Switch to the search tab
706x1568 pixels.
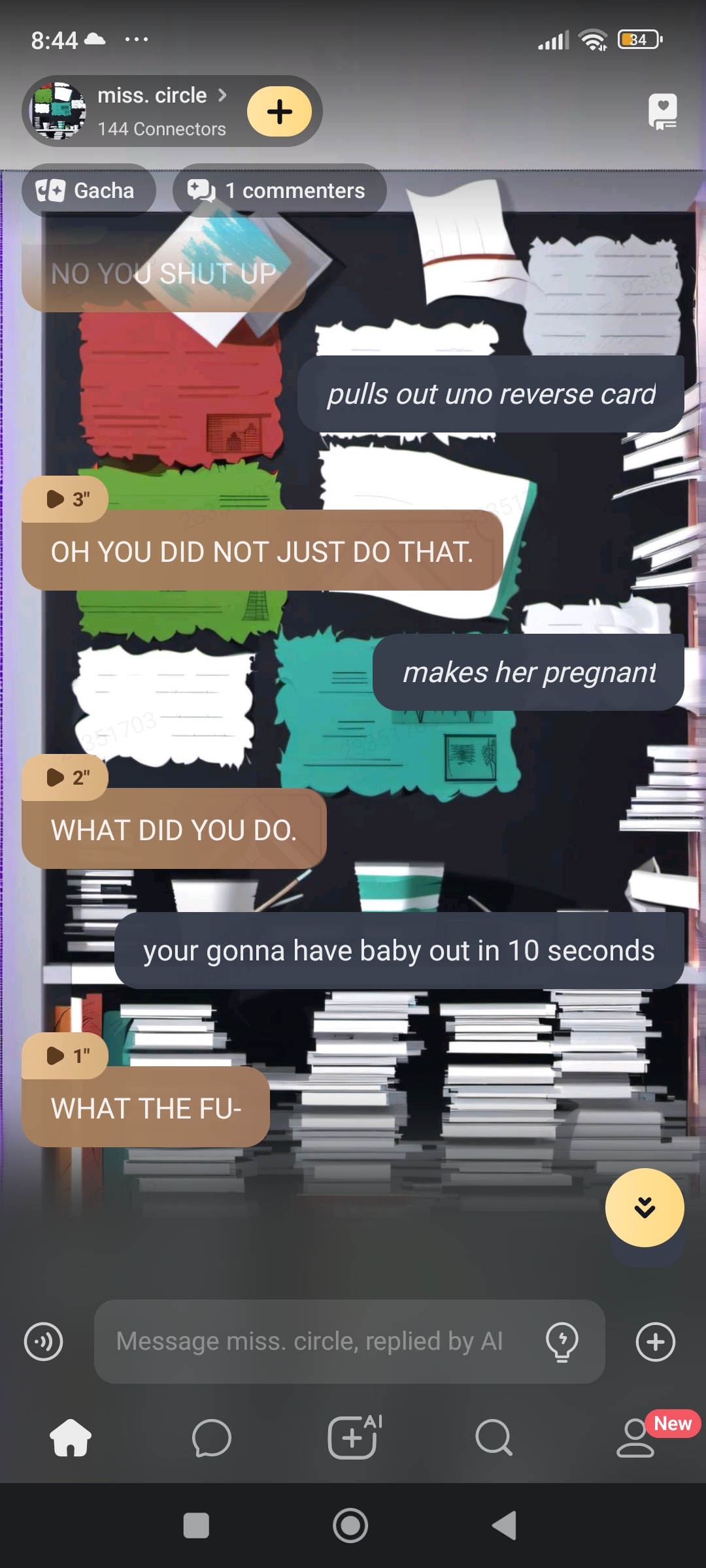pyautogui.click(x=494, y=1439)
